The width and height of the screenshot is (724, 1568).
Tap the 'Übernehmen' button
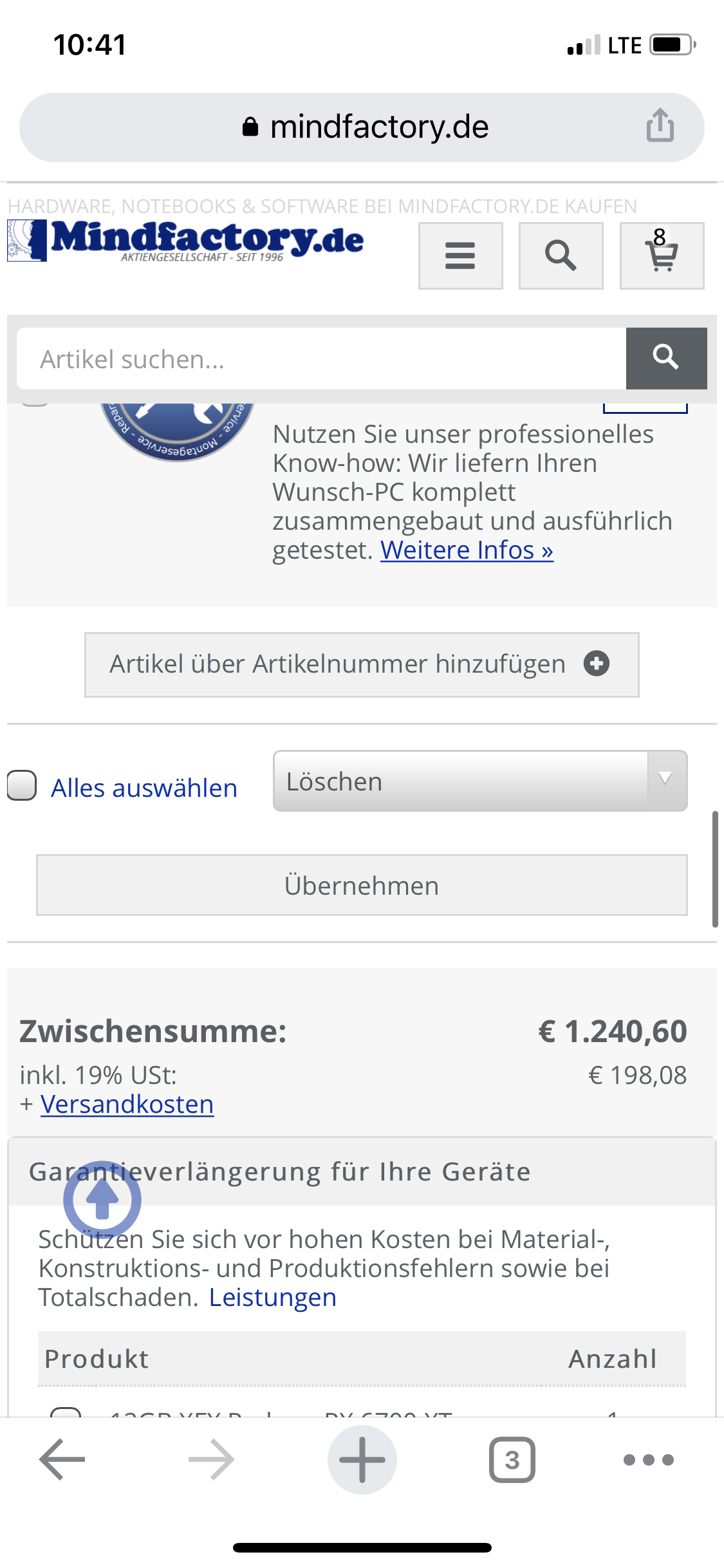(362, 885)
